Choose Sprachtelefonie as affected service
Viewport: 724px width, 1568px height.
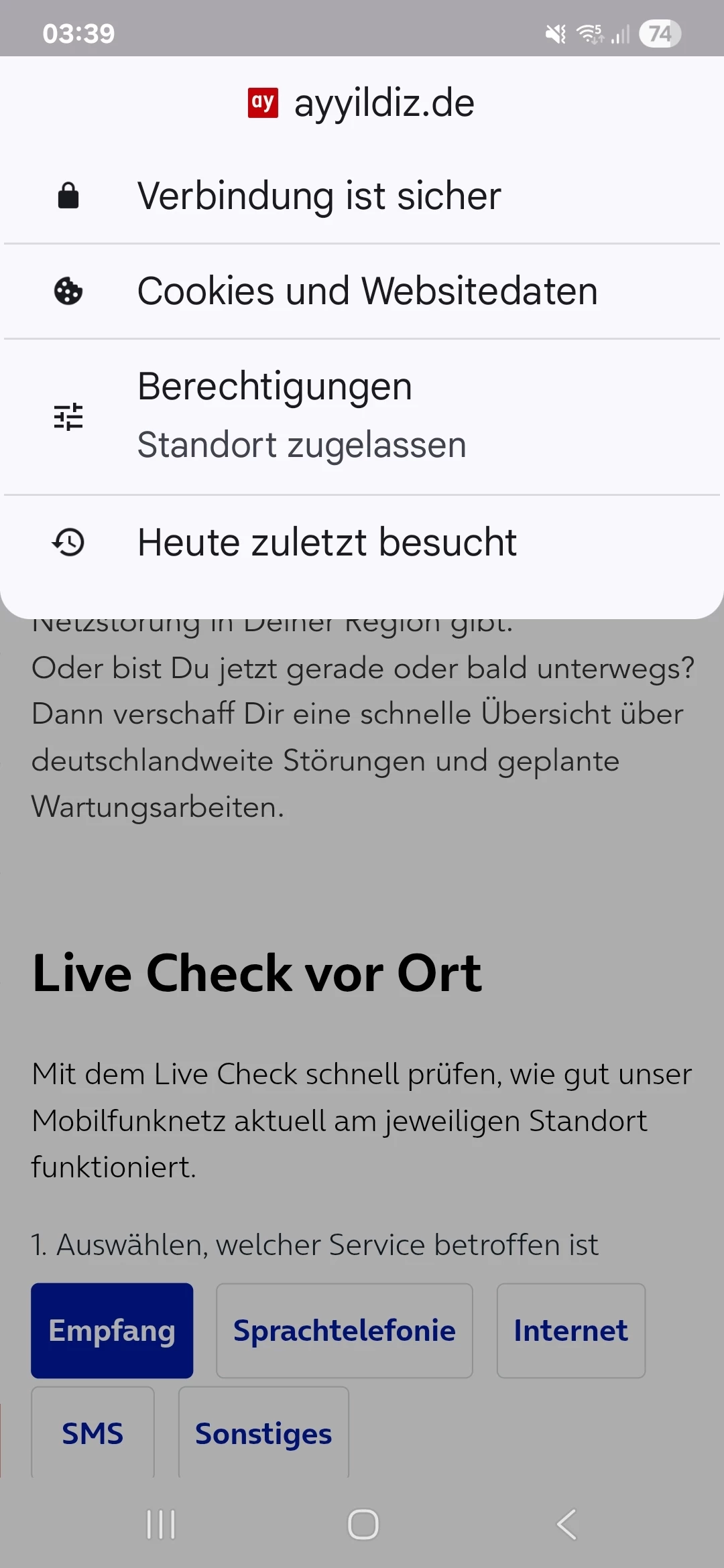pos(344,1330)
